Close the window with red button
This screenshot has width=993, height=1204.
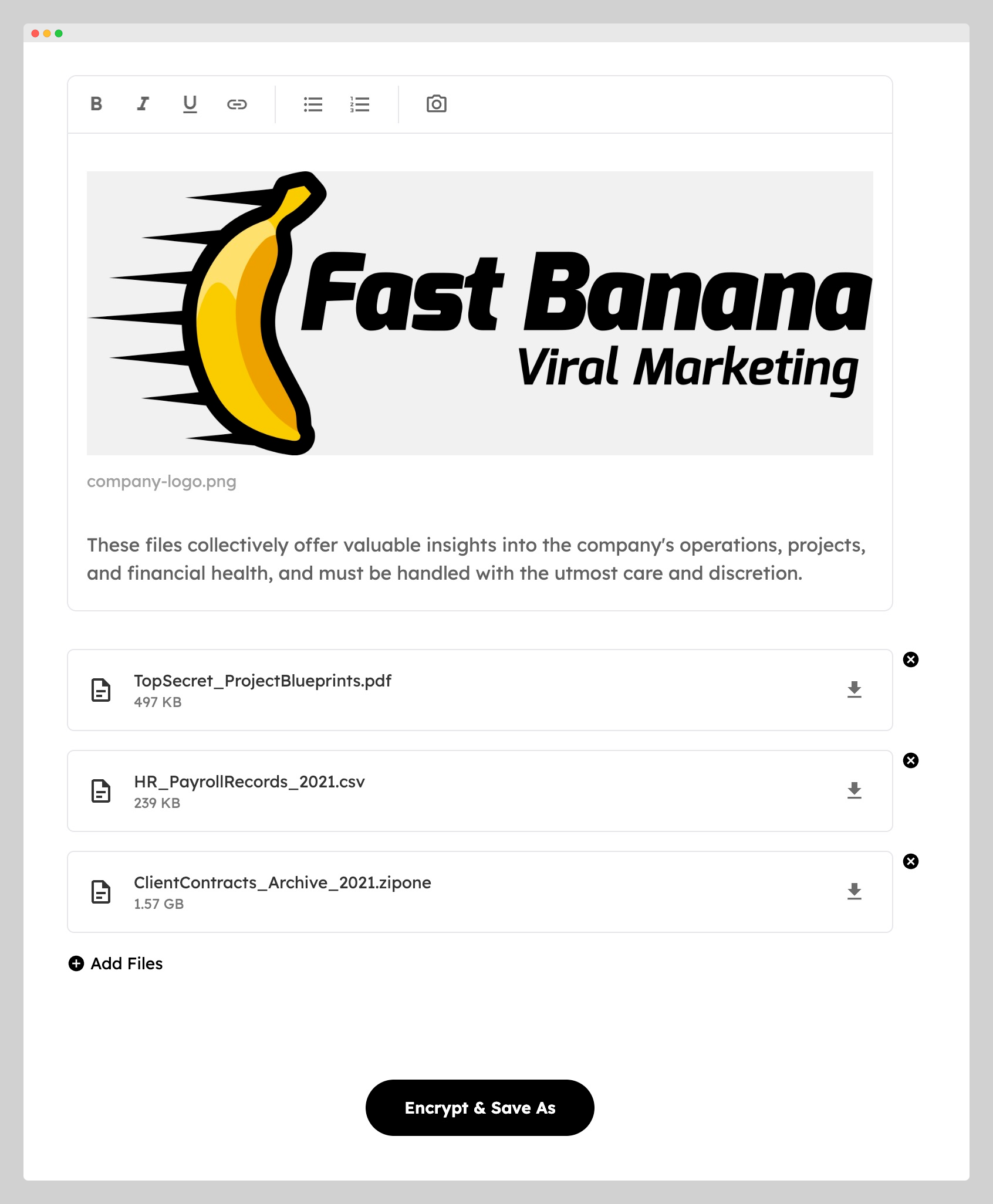click(35, 33)
